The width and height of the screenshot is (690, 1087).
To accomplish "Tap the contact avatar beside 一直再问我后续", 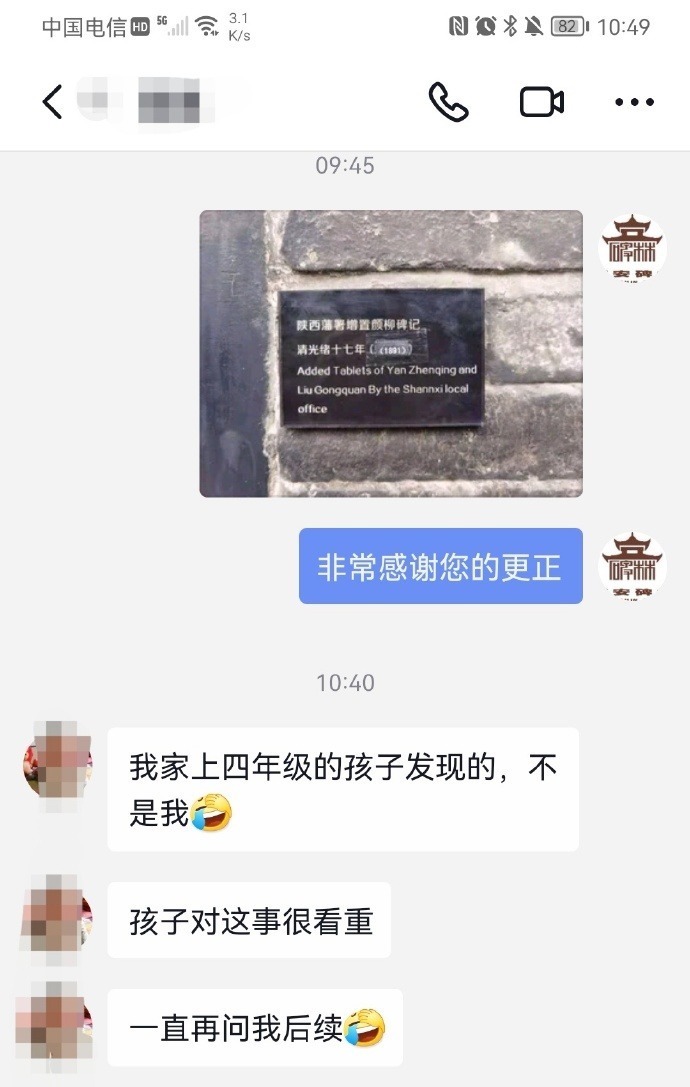I will pyautogui.click(x=58, y=1026).
